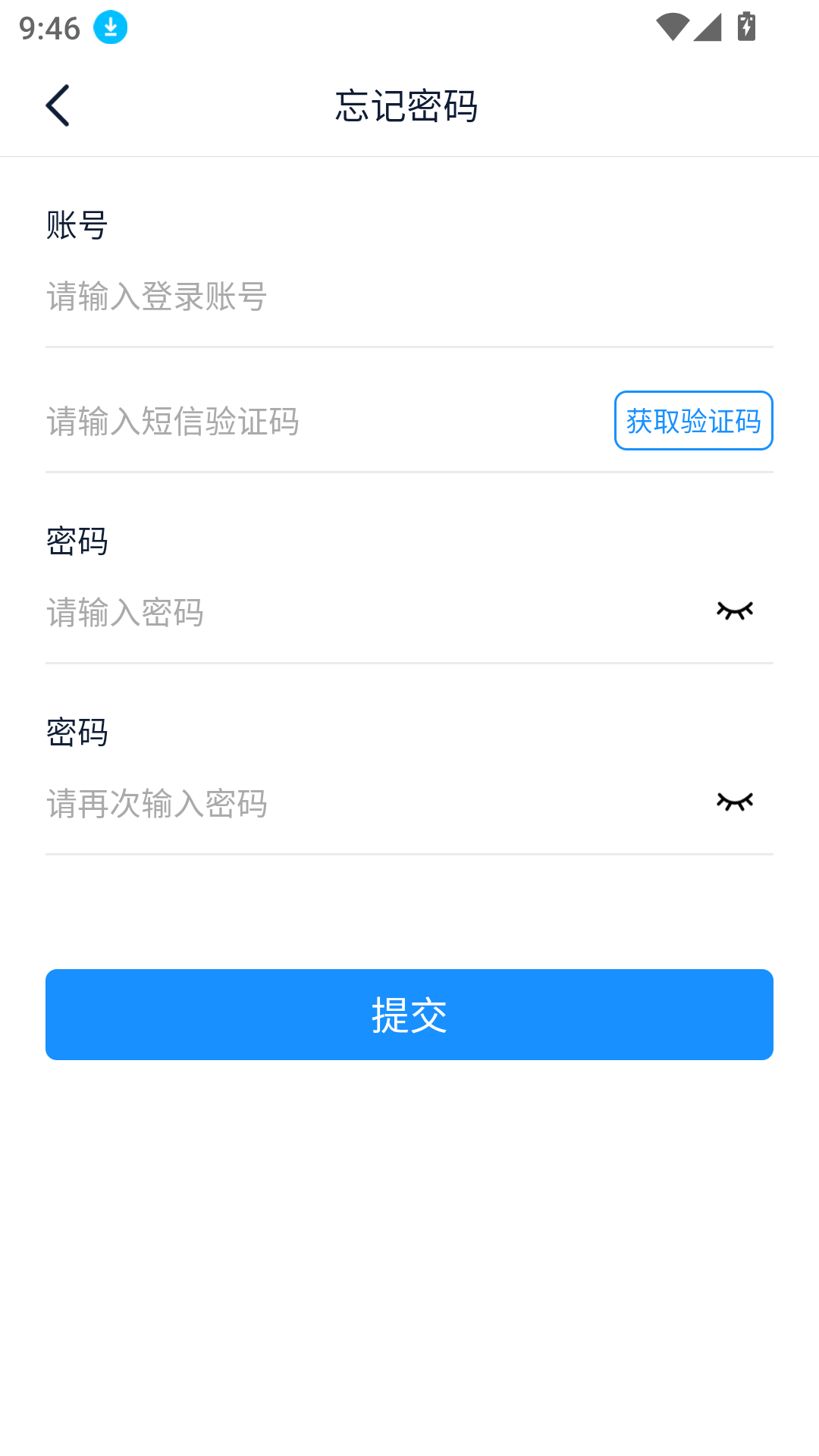Tap the charging battery icon
Image resolution: width=819 pixels, height=1456 pixels.
tap(745, 25)
